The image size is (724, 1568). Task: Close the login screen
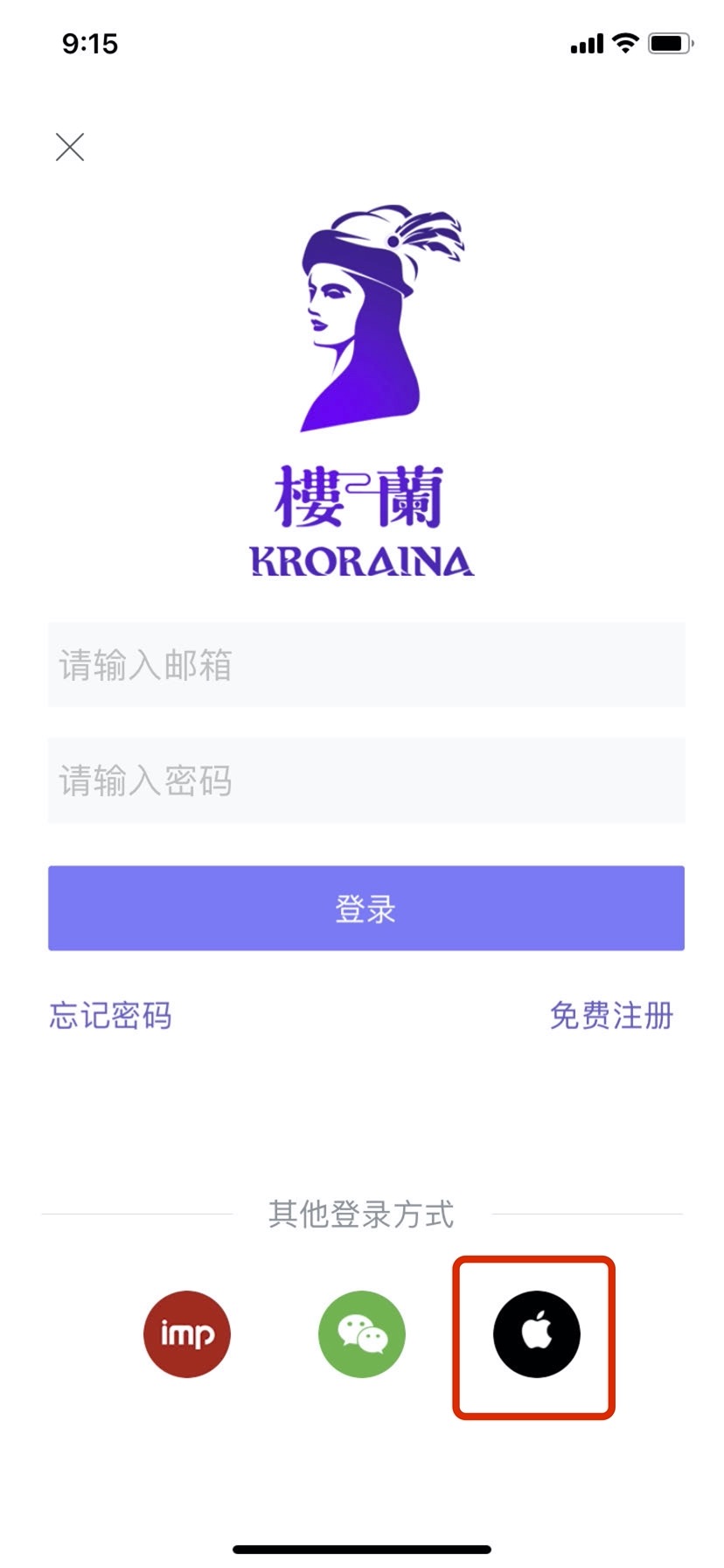coord(70,147)
